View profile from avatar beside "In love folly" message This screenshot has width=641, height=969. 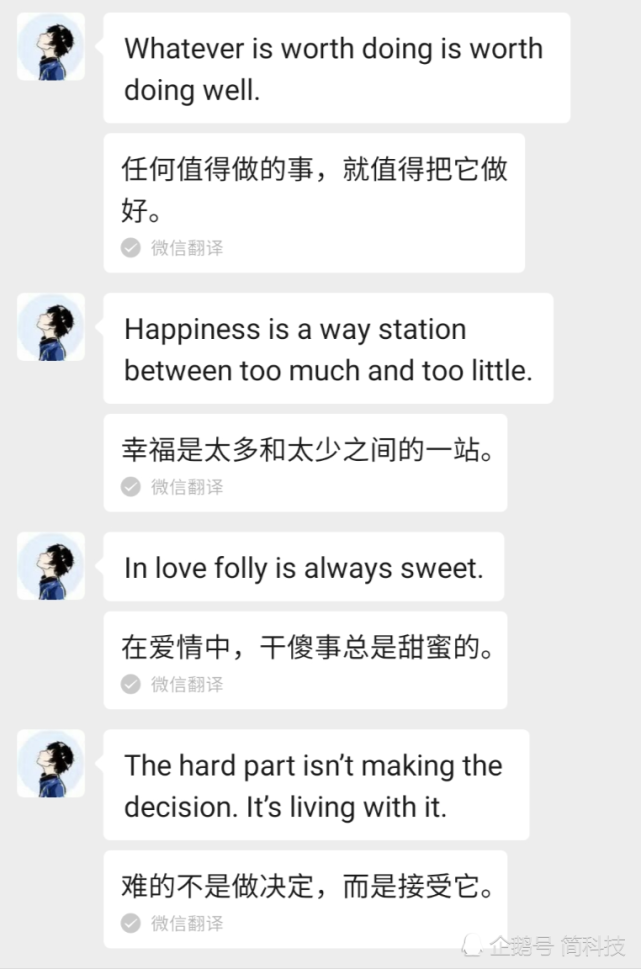(x=51, y=566)
